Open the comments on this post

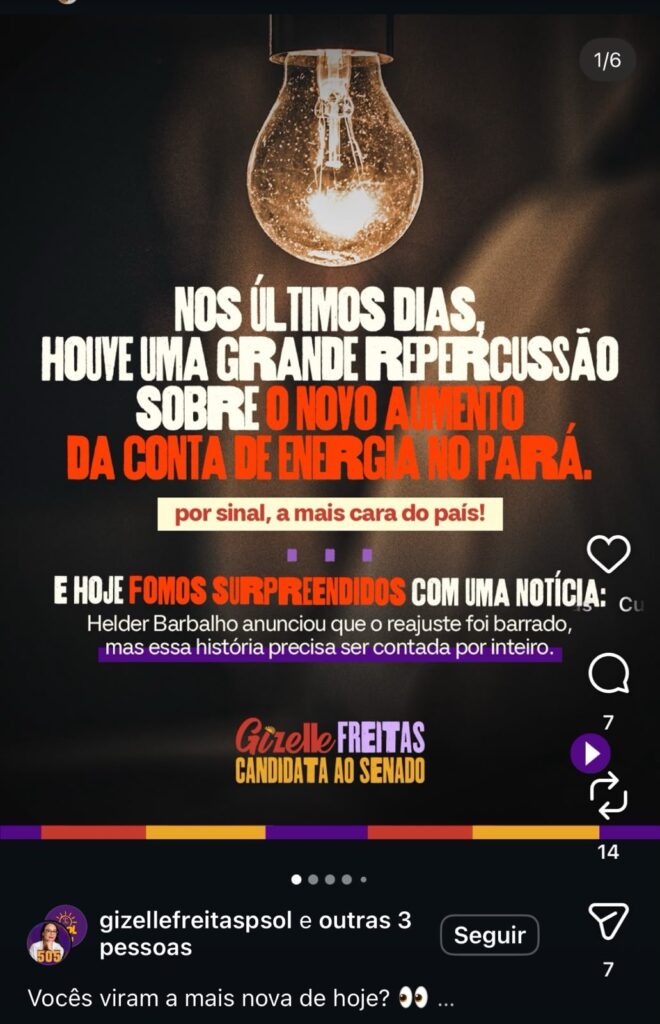(x=608, y=674)
